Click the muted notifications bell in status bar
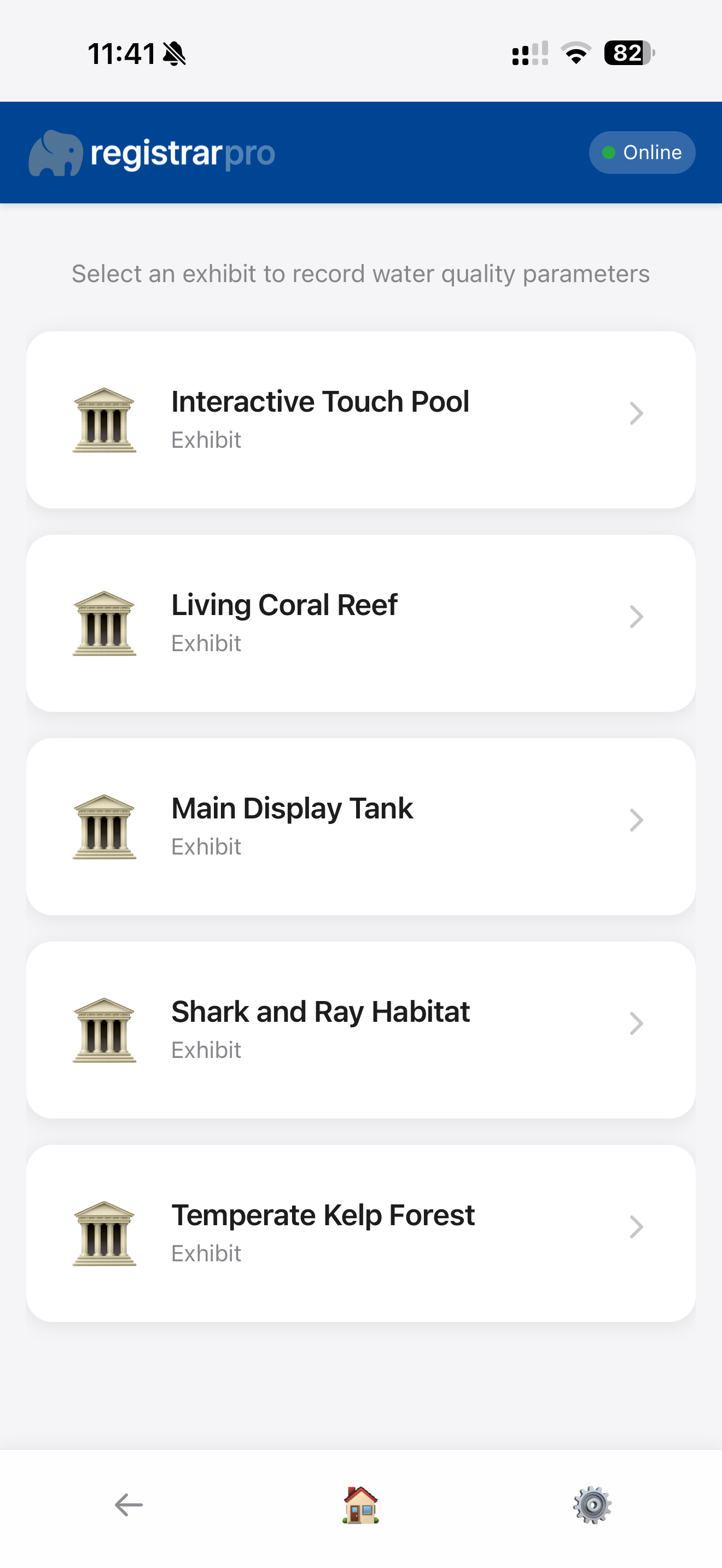The height and width of the screenshot is (1568, 722). 174,54
